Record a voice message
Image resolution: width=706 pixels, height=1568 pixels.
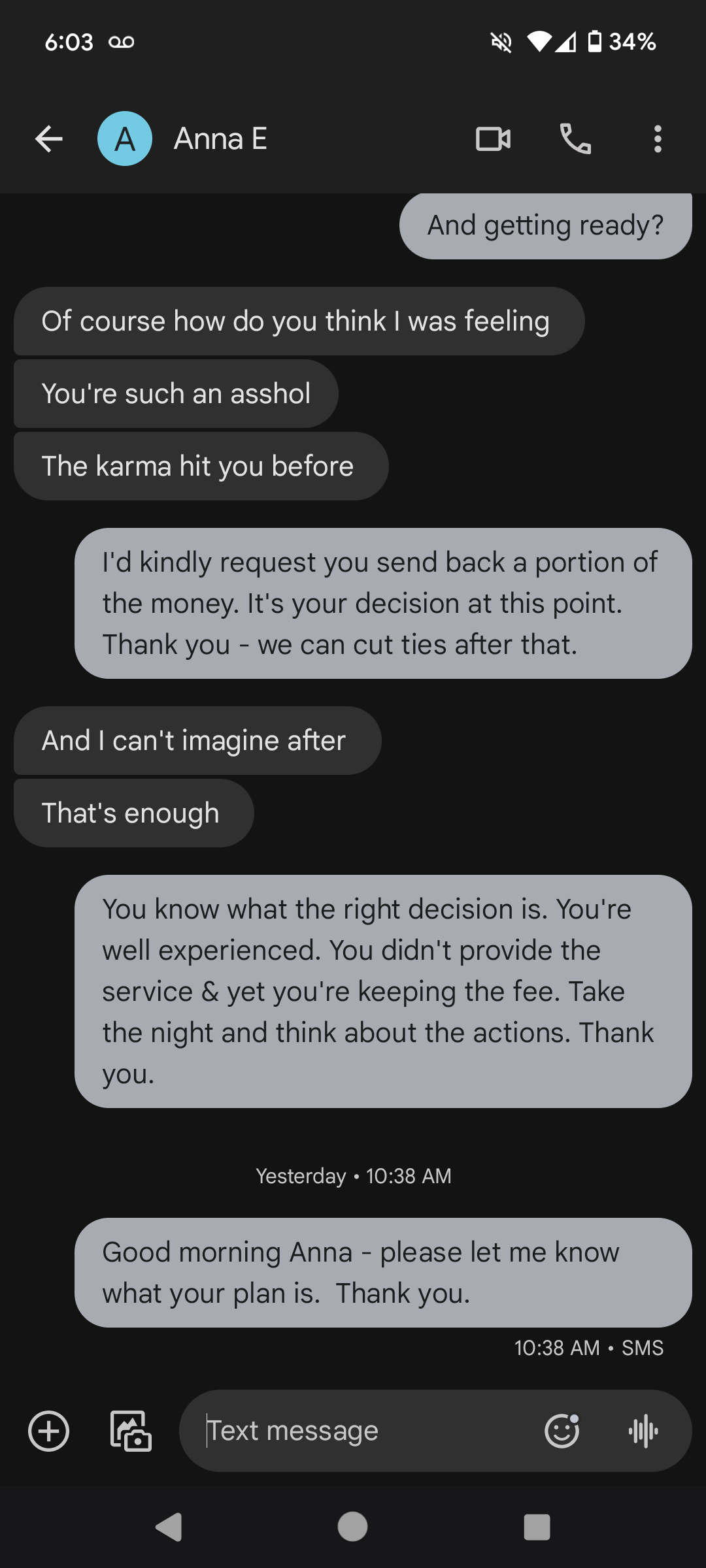tap(643, 1431)
